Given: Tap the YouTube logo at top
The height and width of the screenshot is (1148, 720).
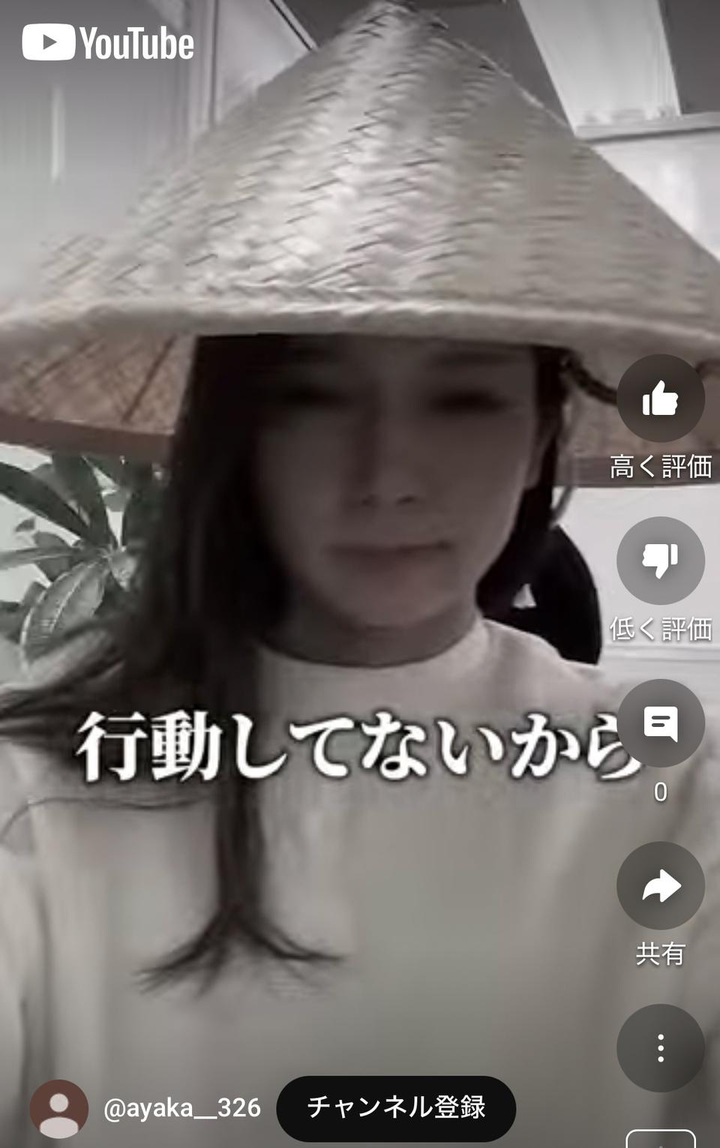Looking at the screenshot, I should pyautogui.click(x=108, y=42).
